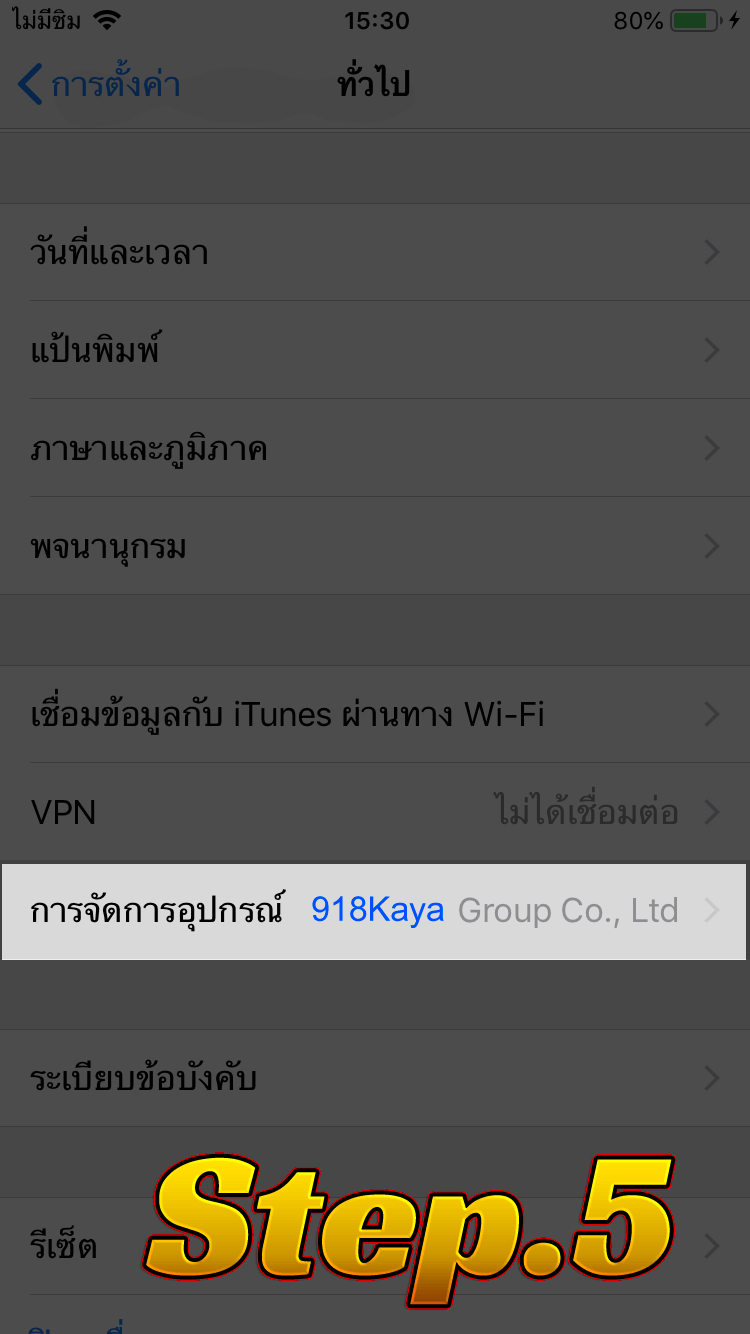Open รีเซ็ต reset options

click(x=80, y=1246)
